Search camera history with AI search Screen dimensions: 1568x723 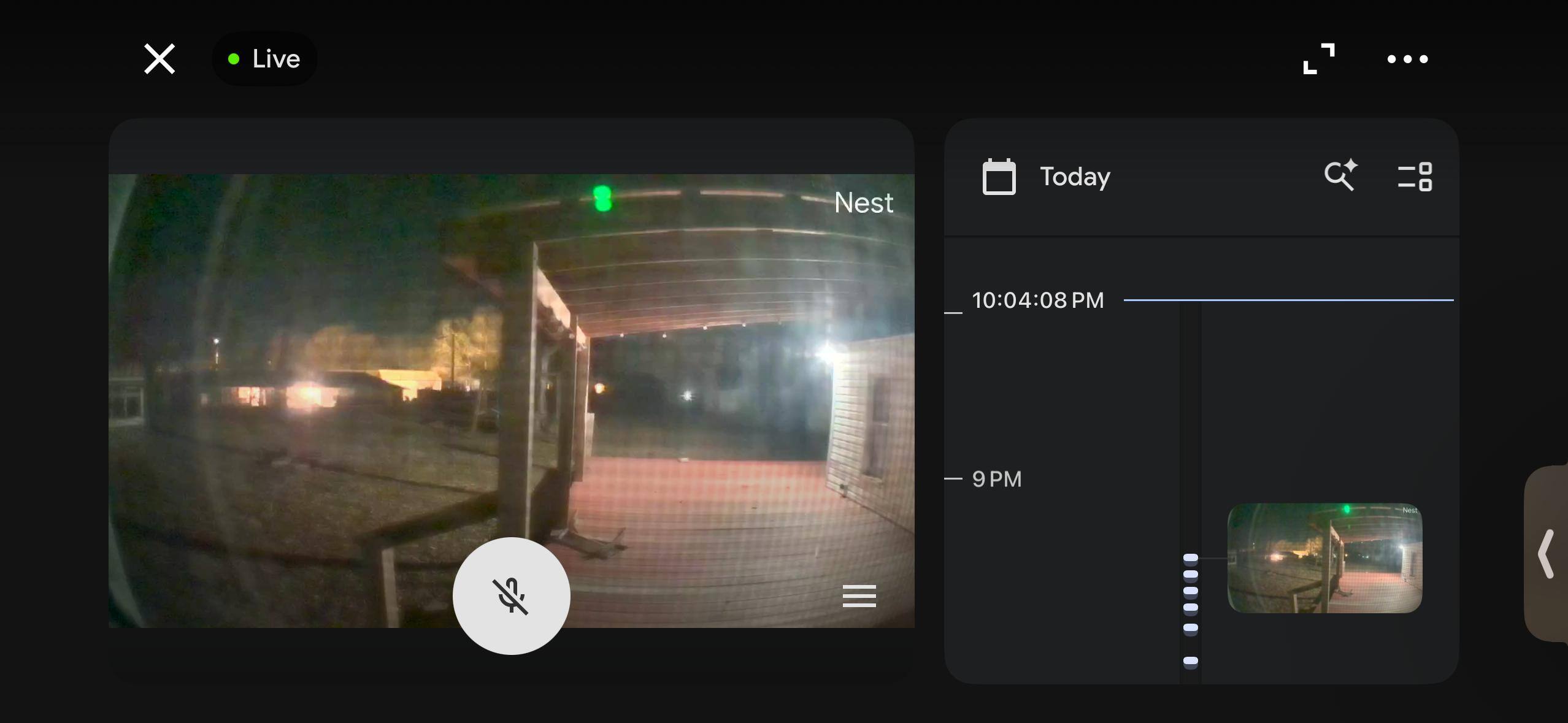click(1340, 177)
